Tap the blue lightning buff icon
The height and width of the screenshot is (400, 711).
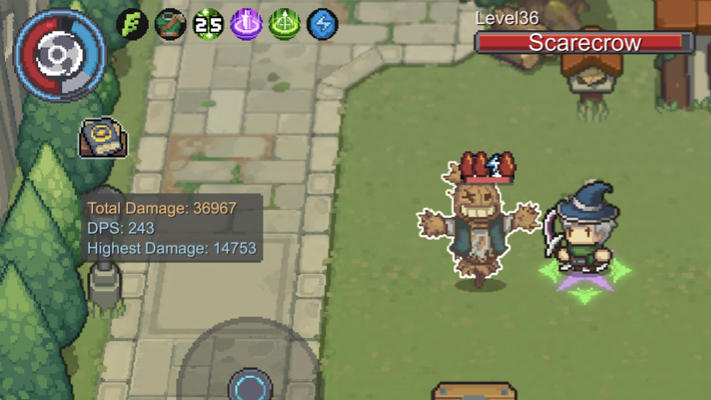[x=322, y=24]
